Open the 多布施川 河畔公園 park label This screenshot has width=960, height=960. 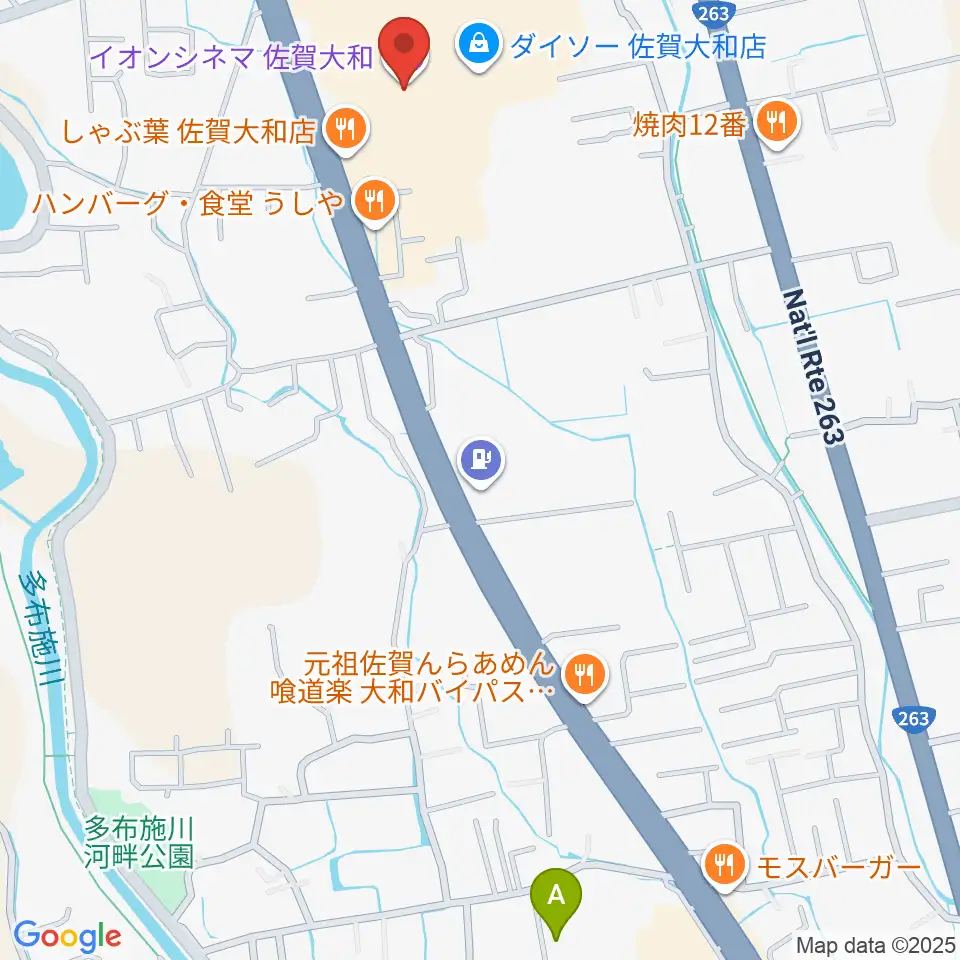(139, 844)
